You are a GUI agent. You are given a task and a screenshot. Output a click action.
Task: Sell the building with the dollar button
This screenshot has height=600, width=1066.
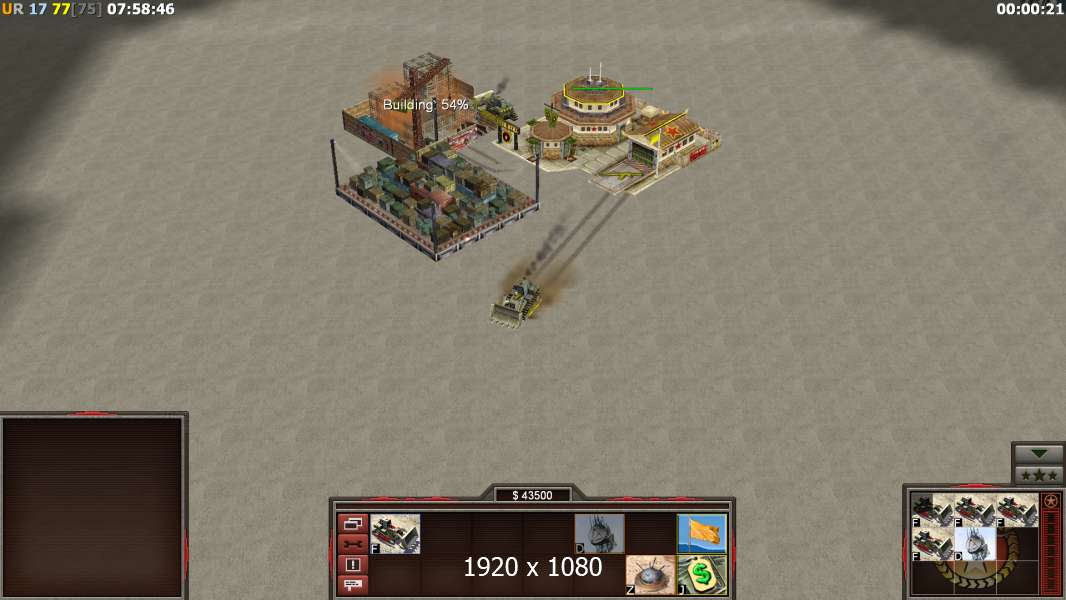click(x=702, y=575)
